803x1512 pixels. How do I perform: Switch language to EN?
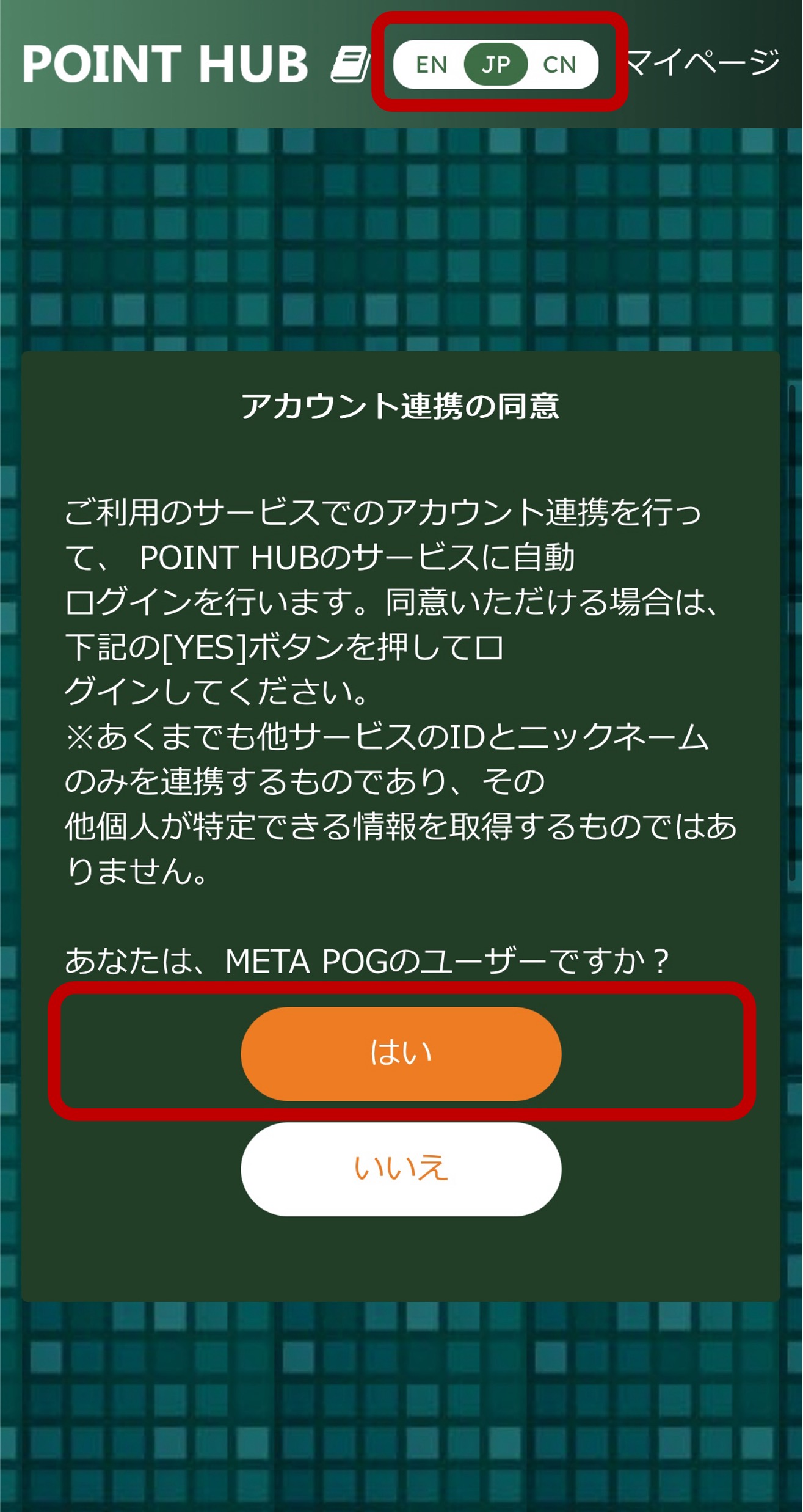(x=431, y=65)
